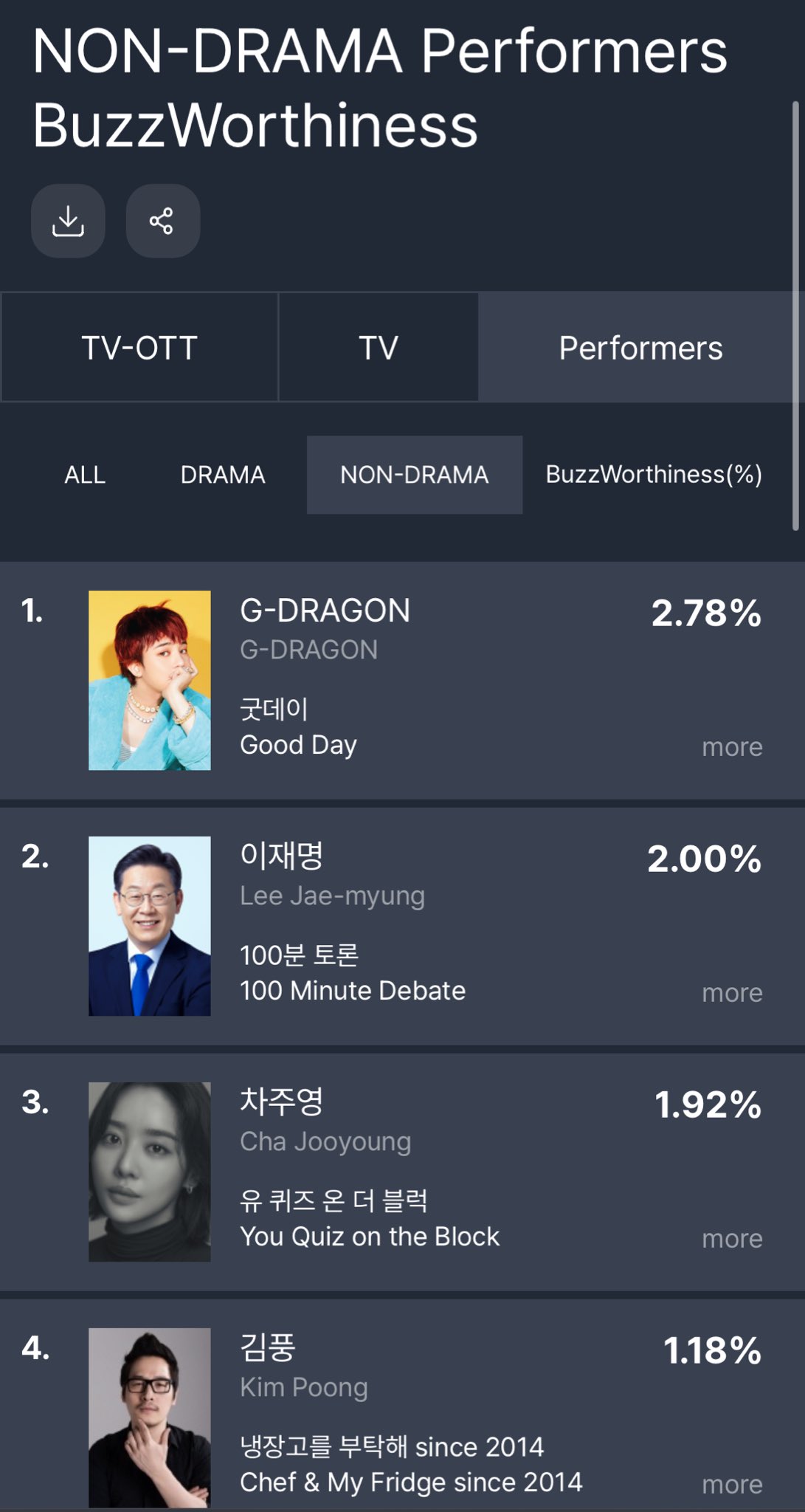Screen dimensions: 805x1512
Task: Open the share icon next to download
Action: tap(162, 221)
